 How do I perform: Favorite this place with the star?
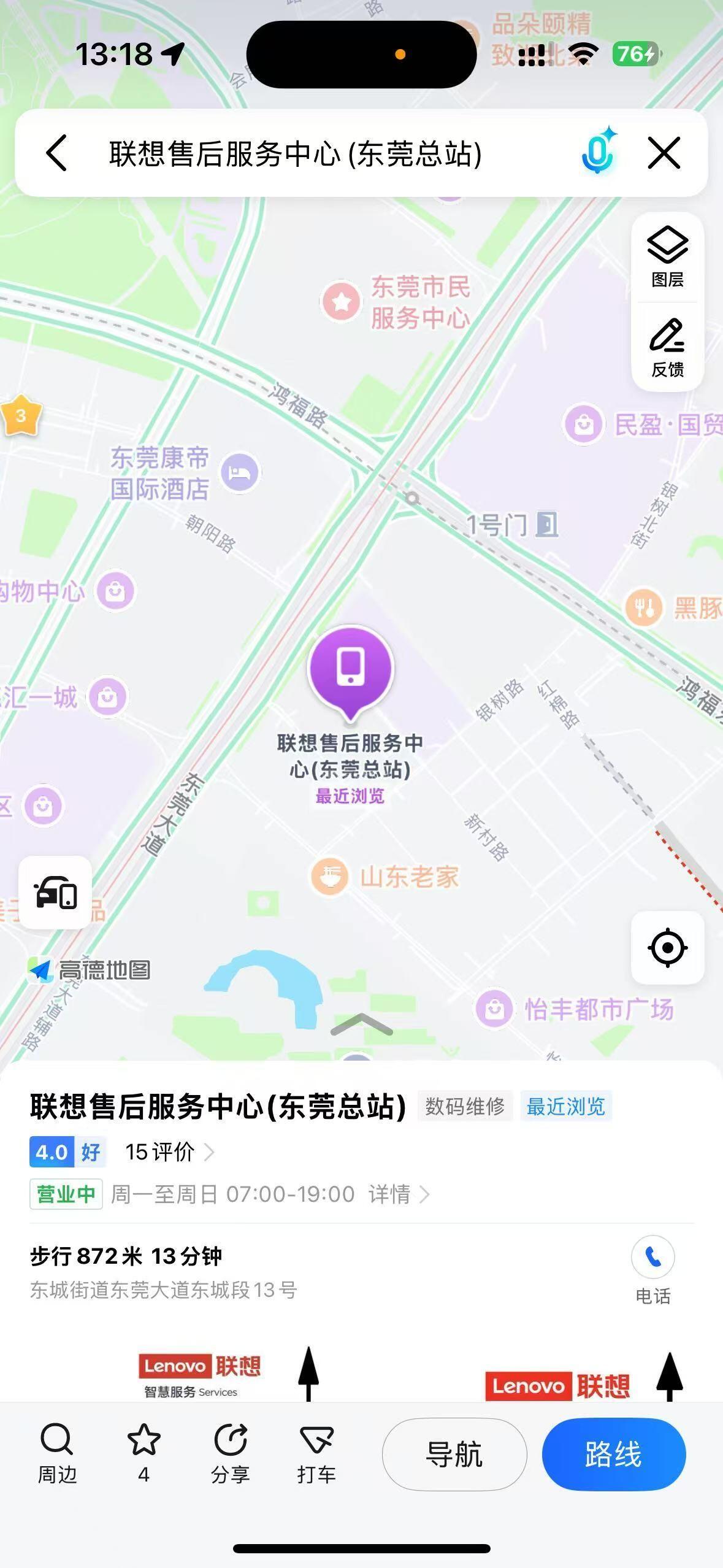[143, 1454]
